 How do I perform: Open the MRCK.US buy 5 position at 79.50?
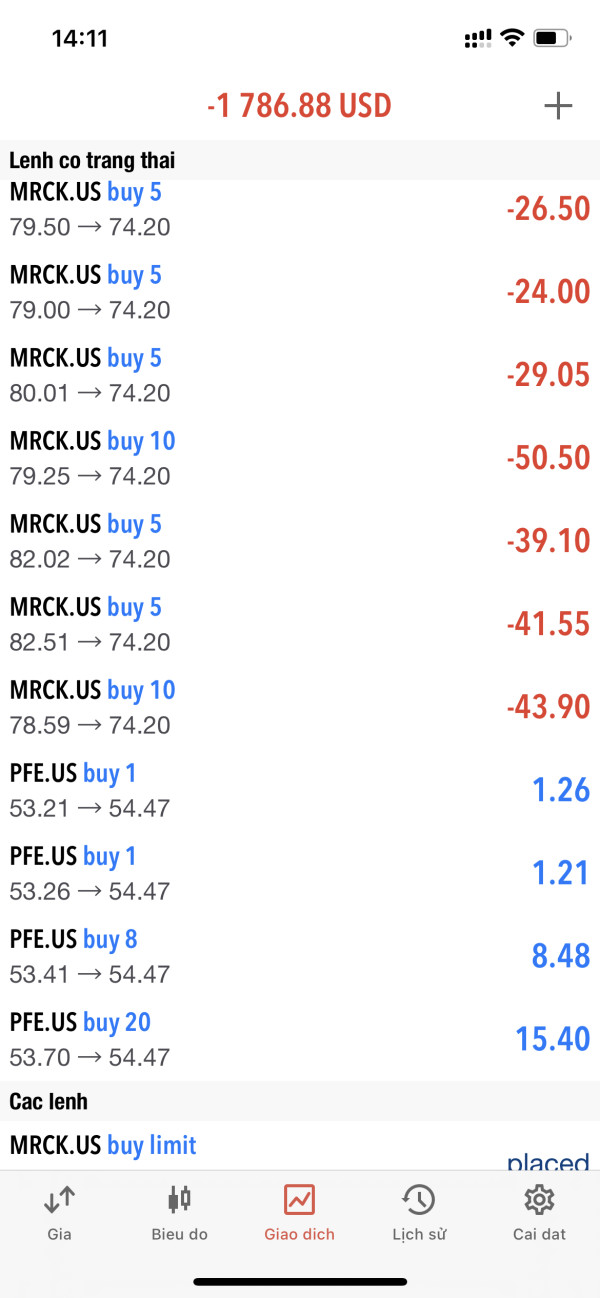(300, 208)
